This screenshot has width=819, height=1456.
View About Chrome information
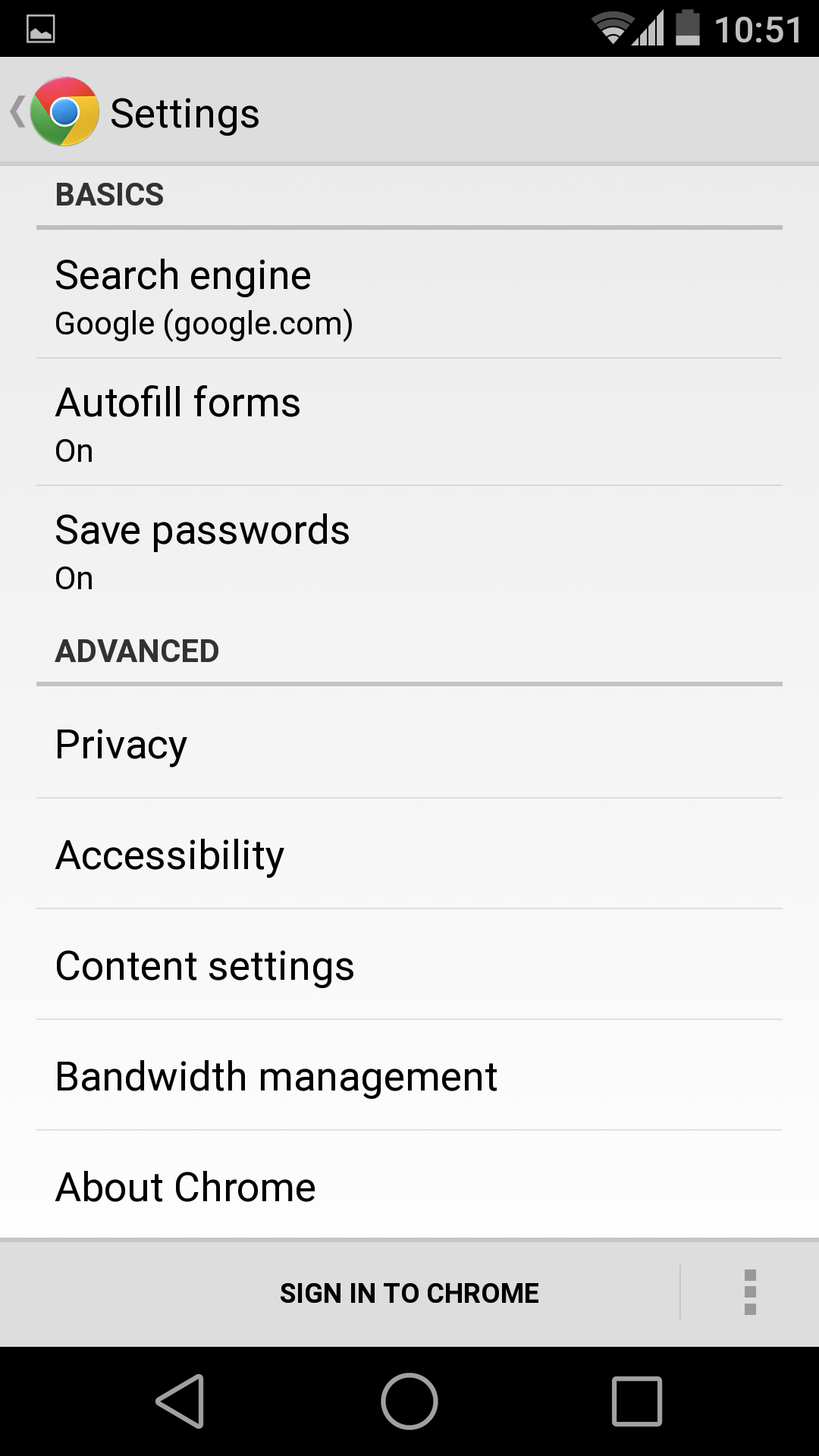pos(409,1187)
